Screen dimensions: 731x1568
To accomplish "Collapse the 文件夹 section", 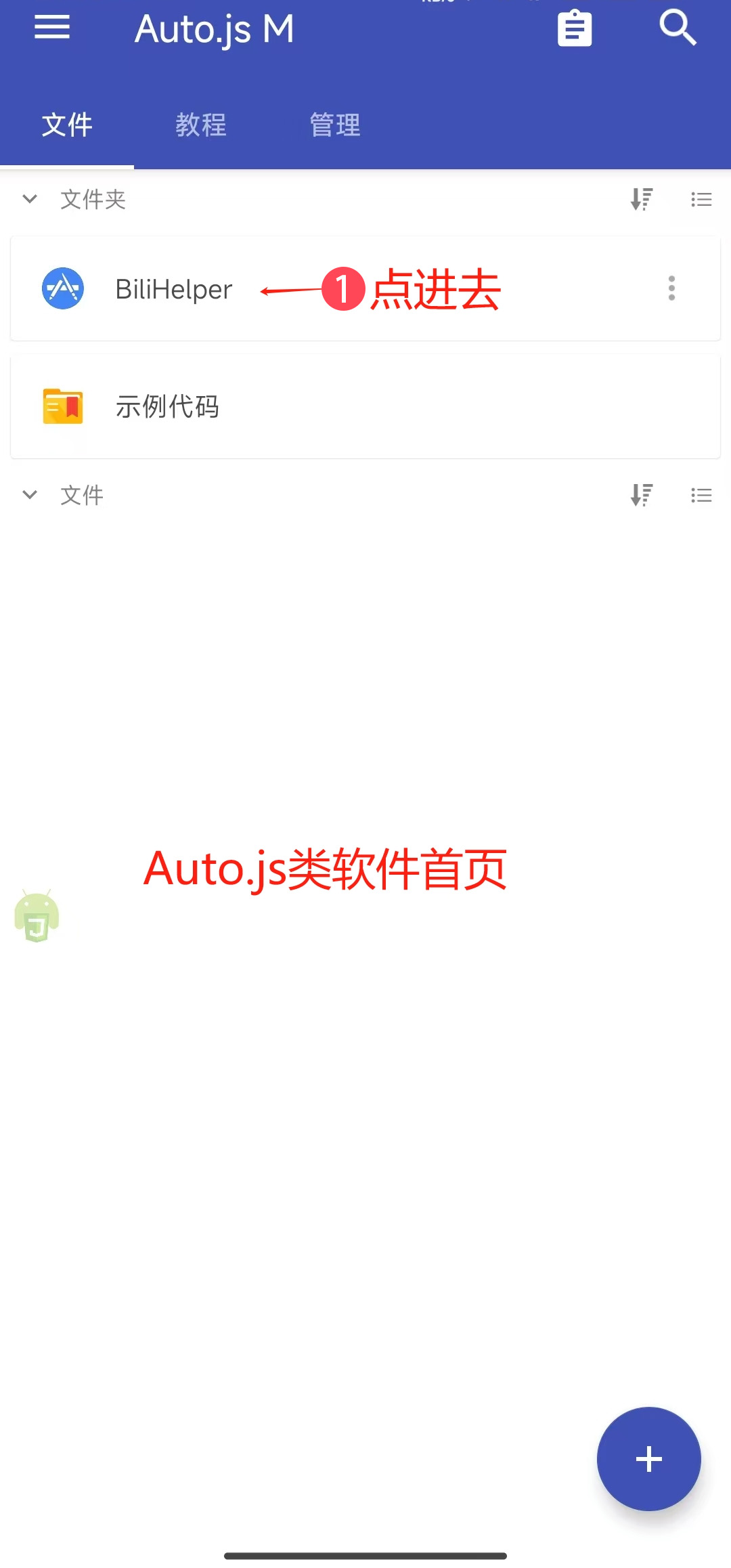I will pyautogui.click(x=30, y=199).
